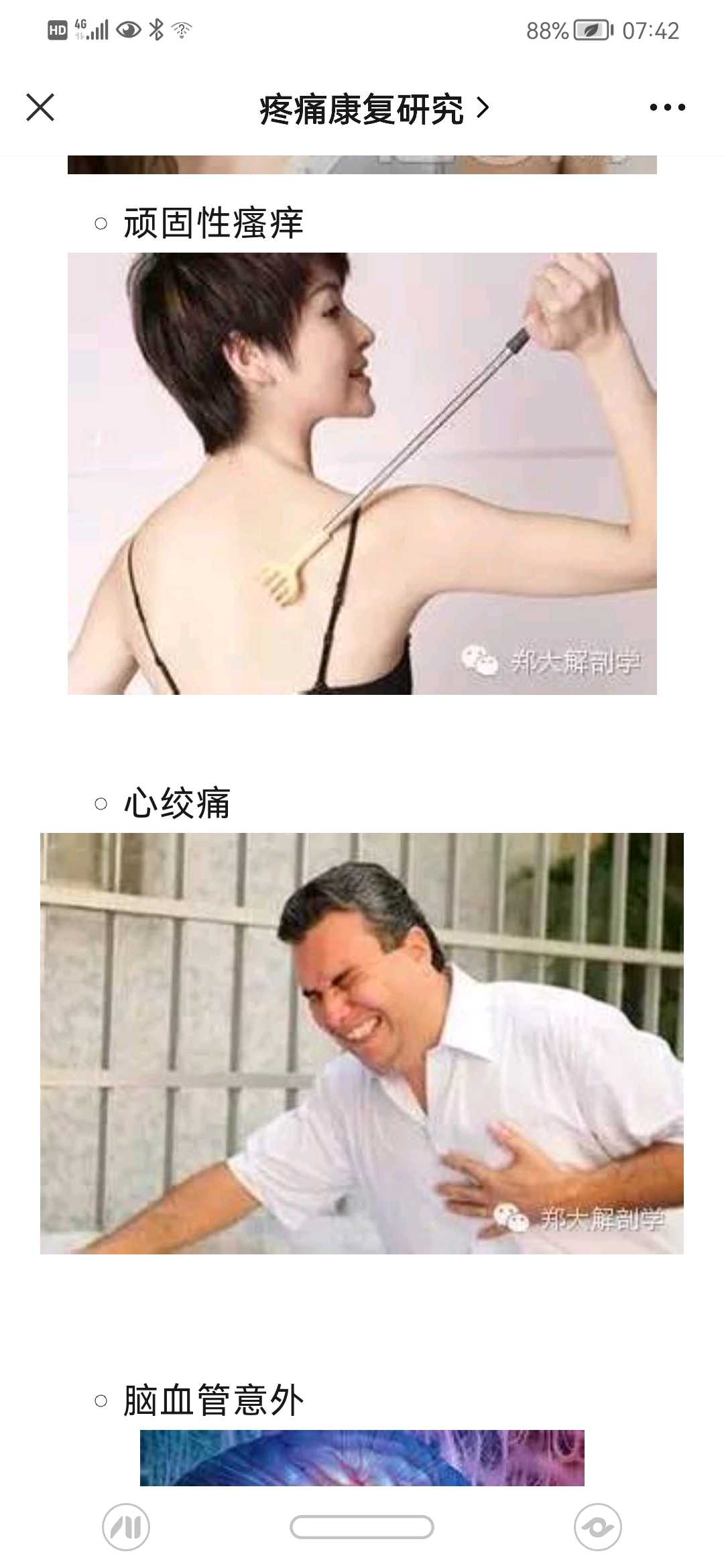Close the article page
The image size is (724, 1568).
coord(40,107)
